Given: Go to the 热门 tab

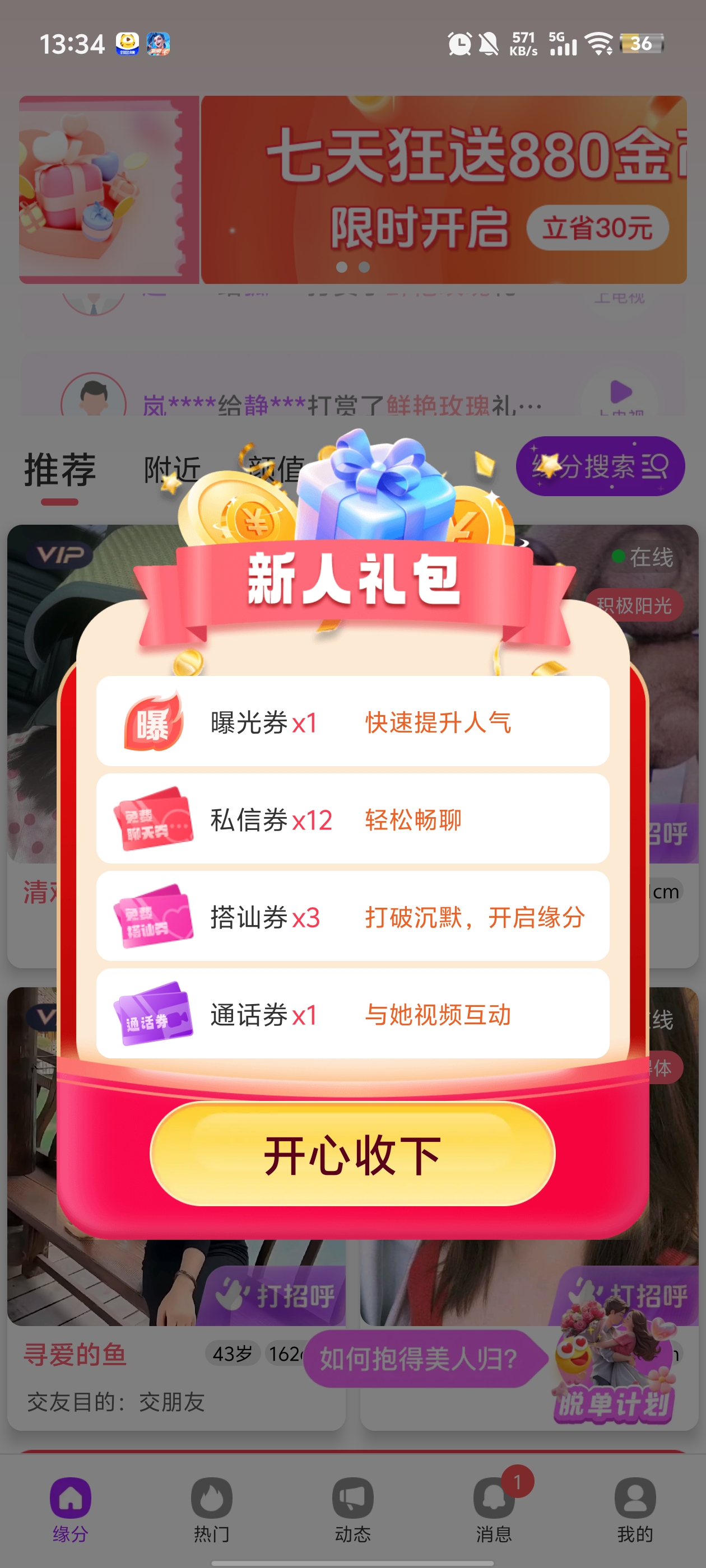Looking at the screenshot, I should 211,1509.
